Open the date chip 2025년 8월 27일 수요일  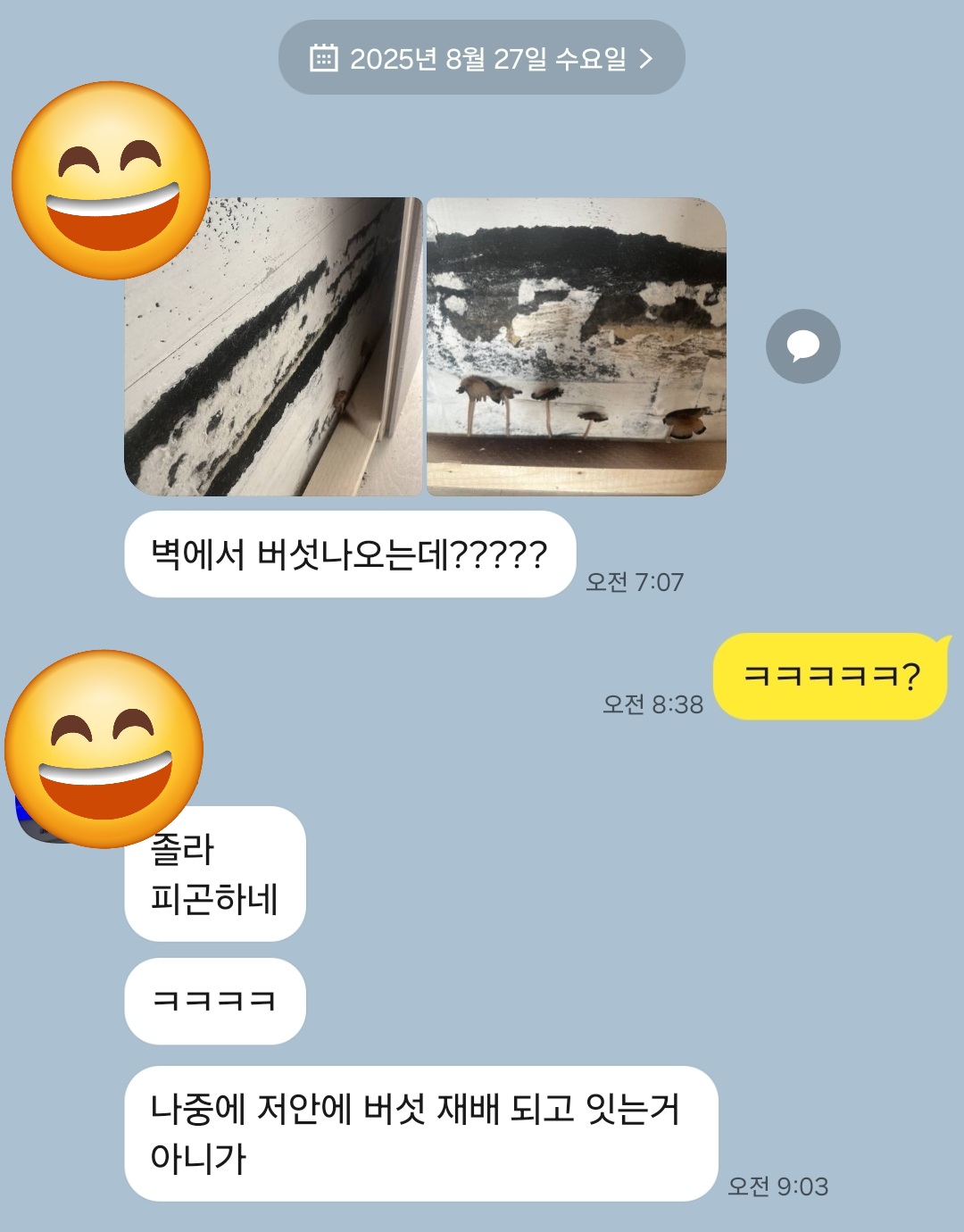481,59
